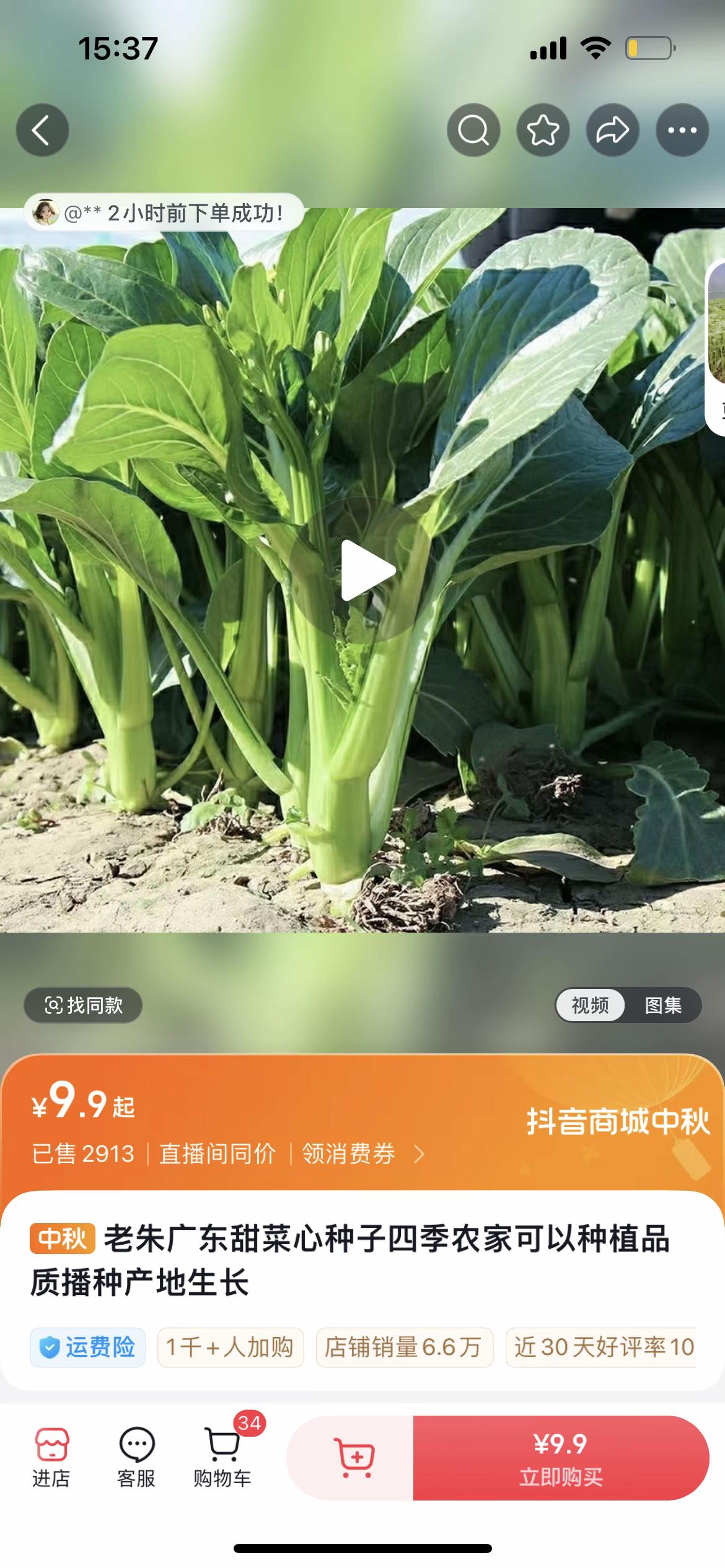This screenshot has width=725, height=1568.
Task: Go back to the previous page
Action: 42,130
